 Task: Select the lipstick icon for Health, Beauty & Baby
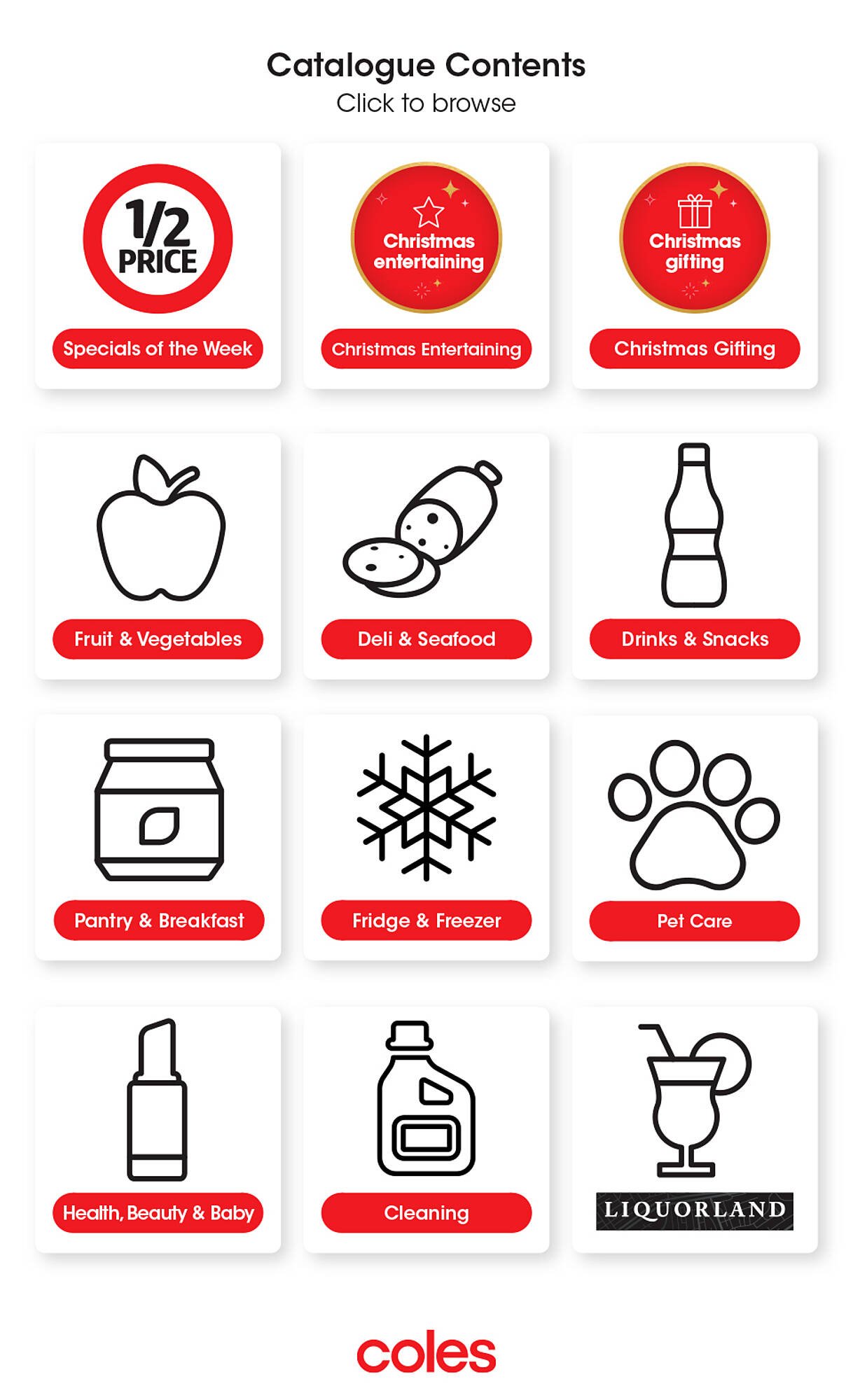click(x=158, y=1099)
